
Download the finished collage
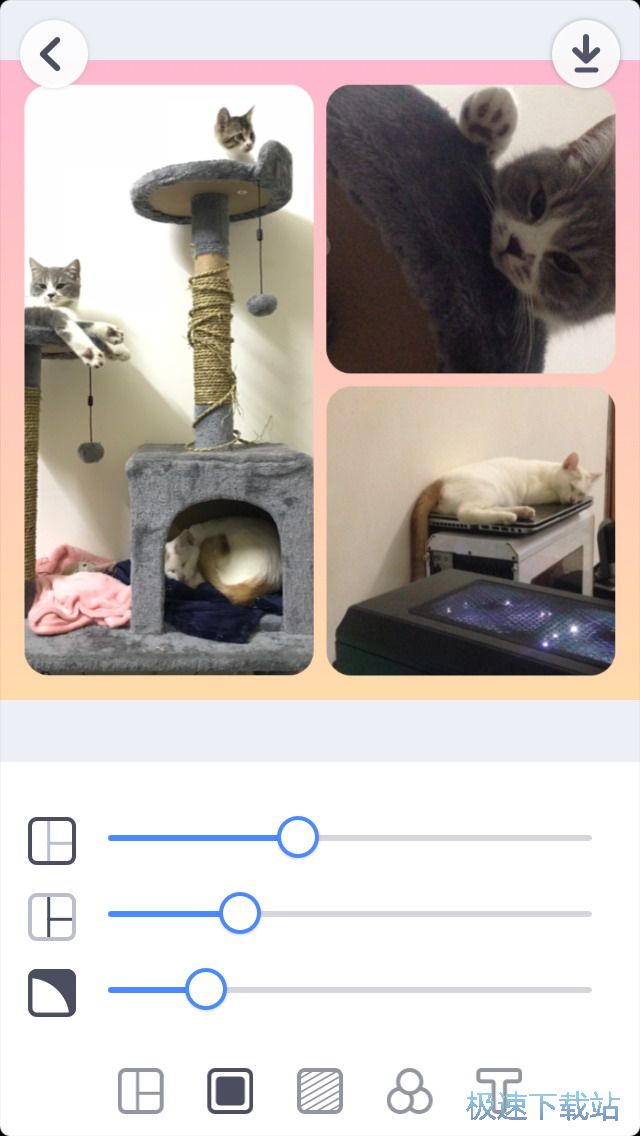click(585, 54)
